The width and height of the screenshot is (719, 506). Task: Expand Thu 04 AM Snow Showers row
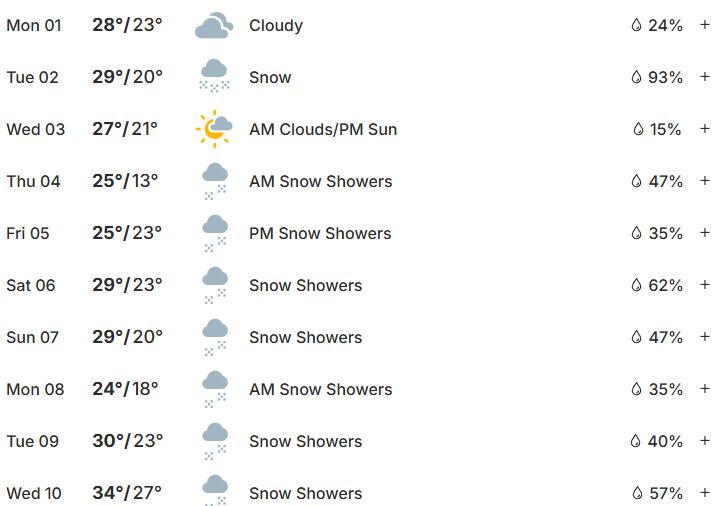[705, 181]
